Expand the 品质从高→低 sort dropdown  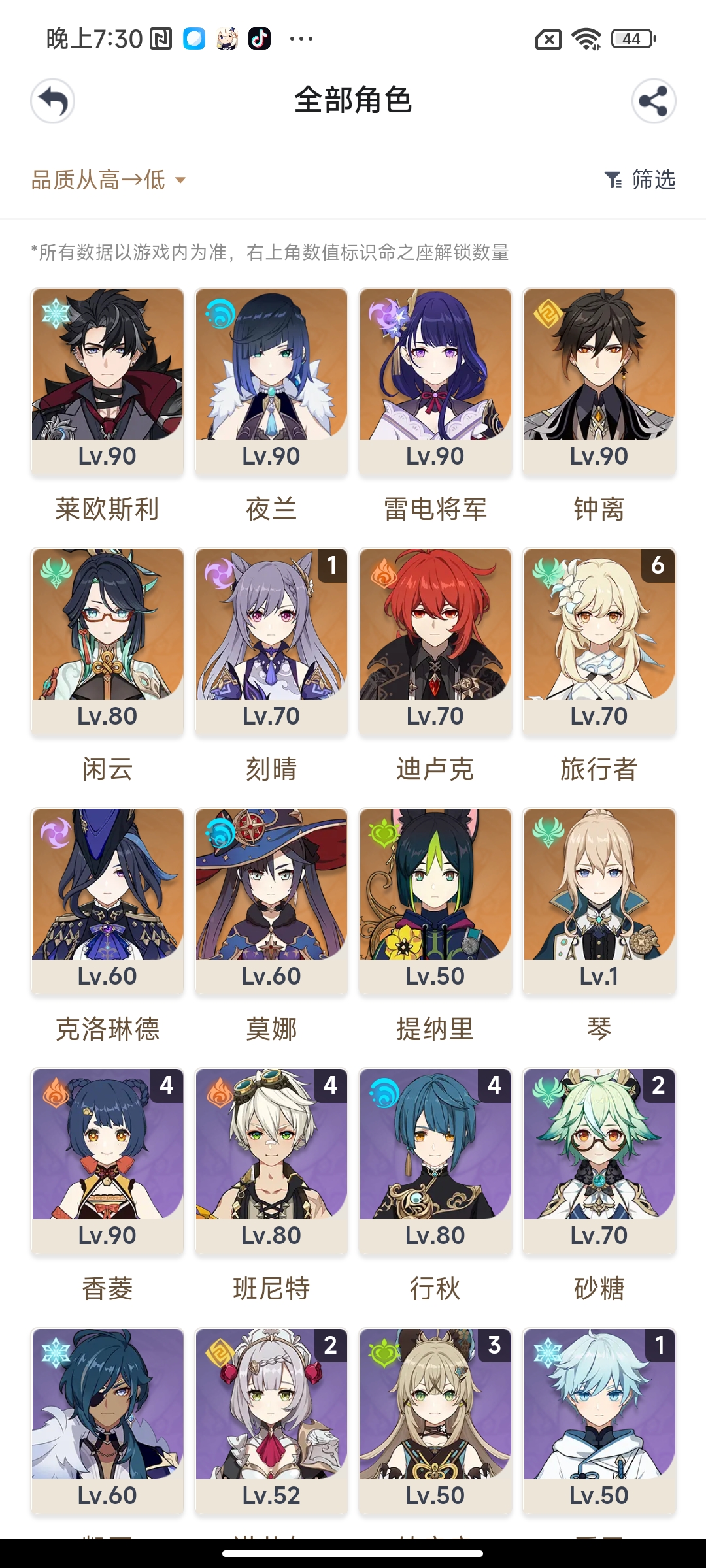click(x=109, y=180)
